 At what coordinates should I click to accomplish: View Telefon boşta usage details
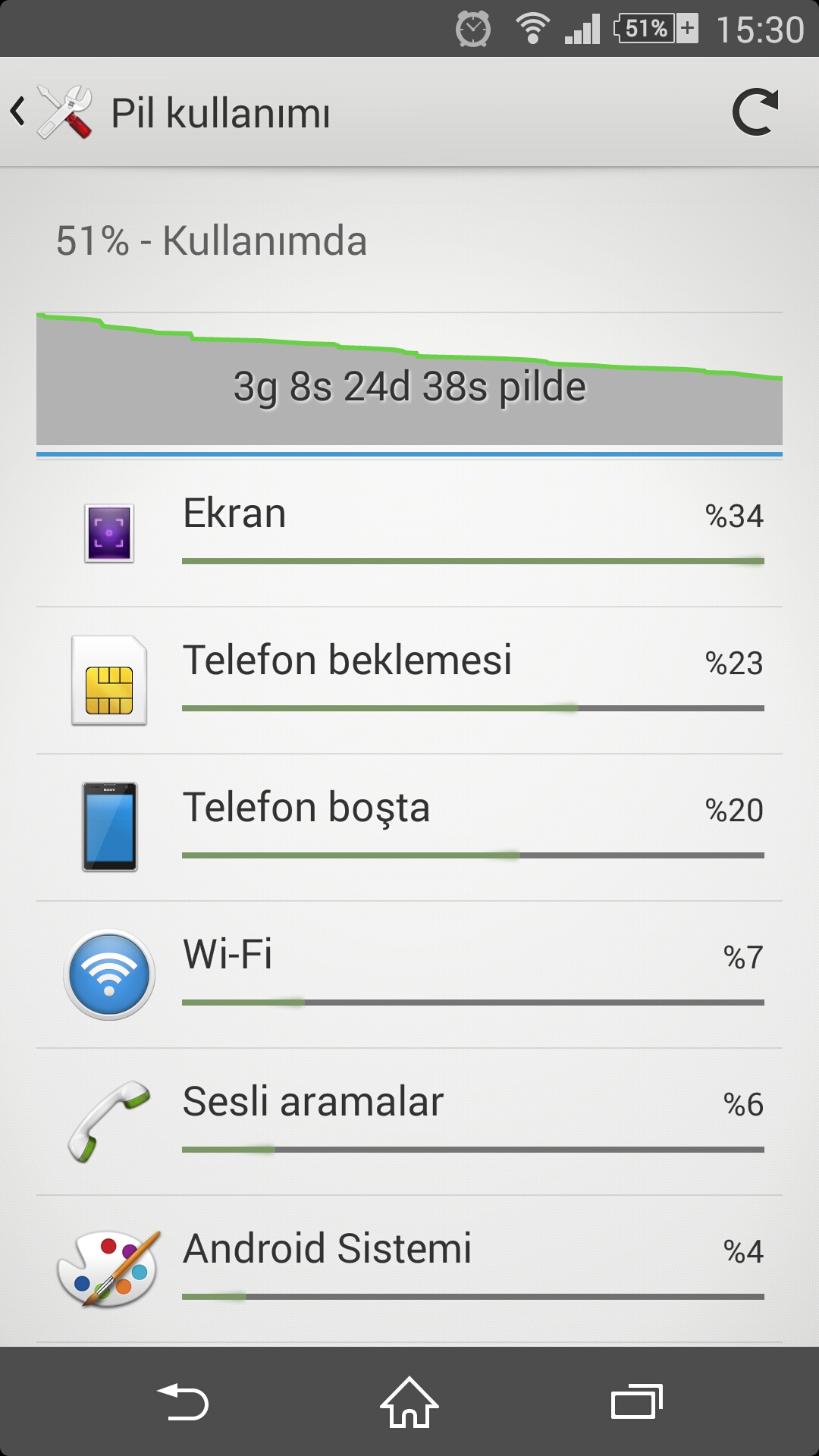click(x=409, y=827)
